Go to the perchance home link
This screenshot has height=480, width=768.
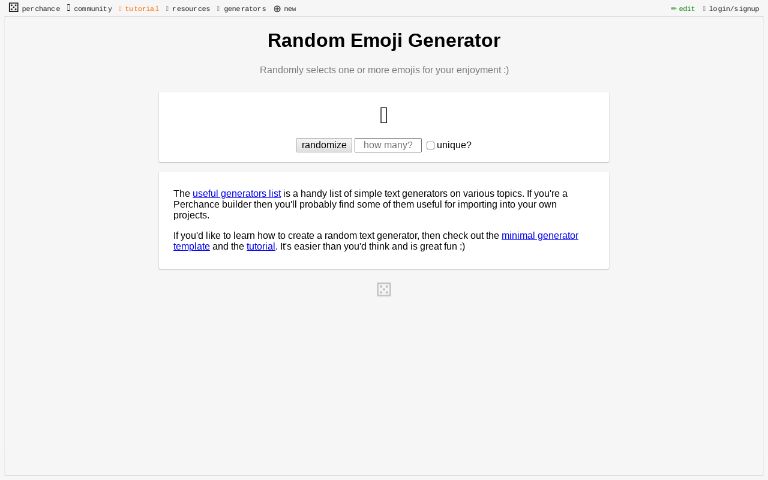[x=34, y=8]
